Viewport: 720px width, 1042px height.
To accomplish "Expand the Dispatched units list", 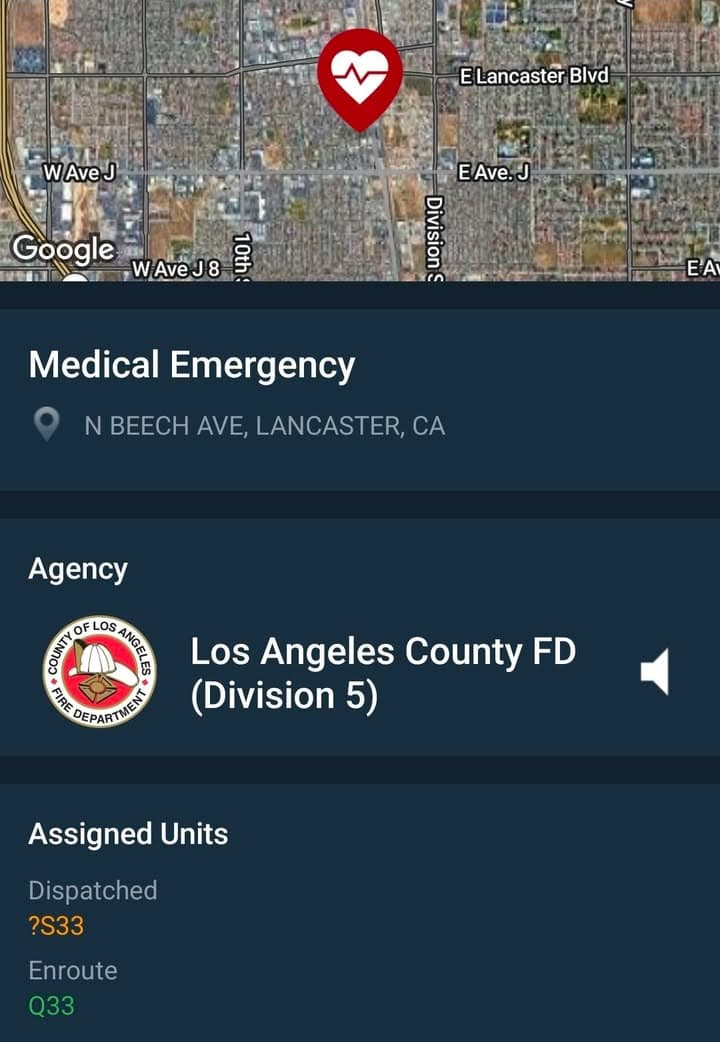I will 91,891.
